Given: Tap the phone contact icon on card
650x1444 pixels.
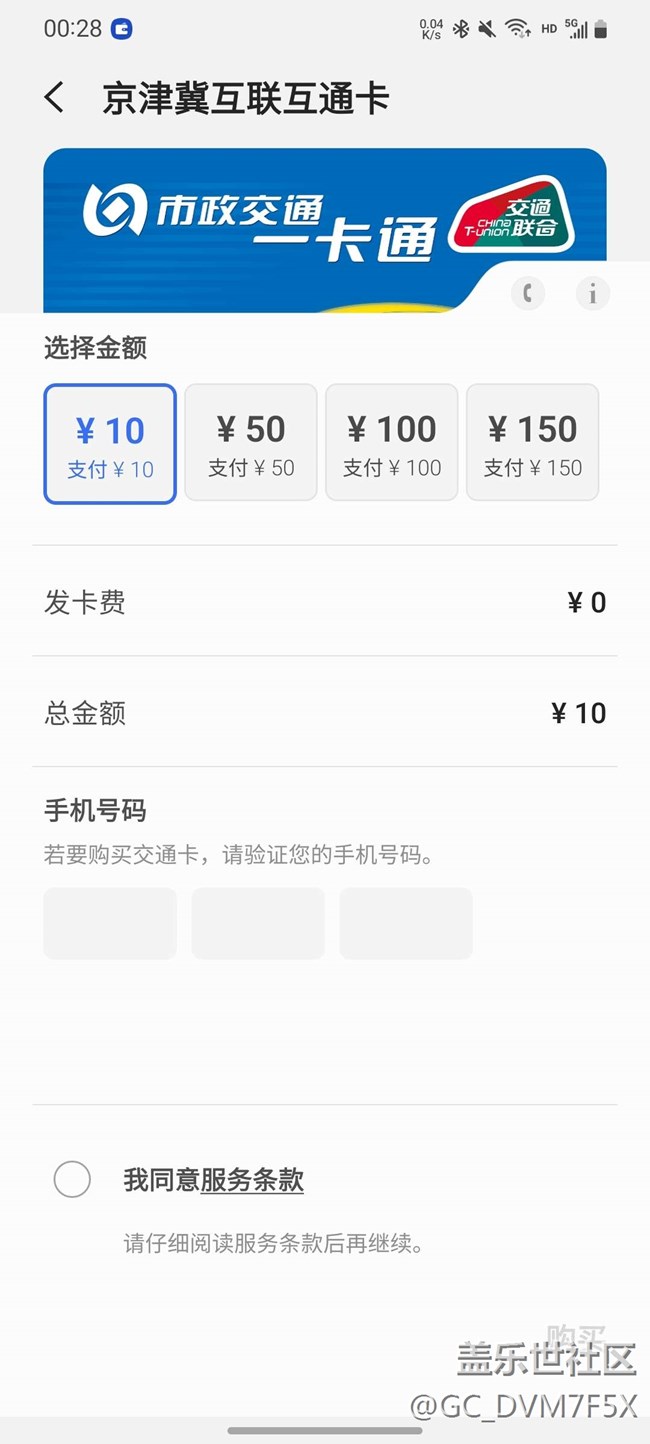Looking at the screenshot, I should point(528,293).
